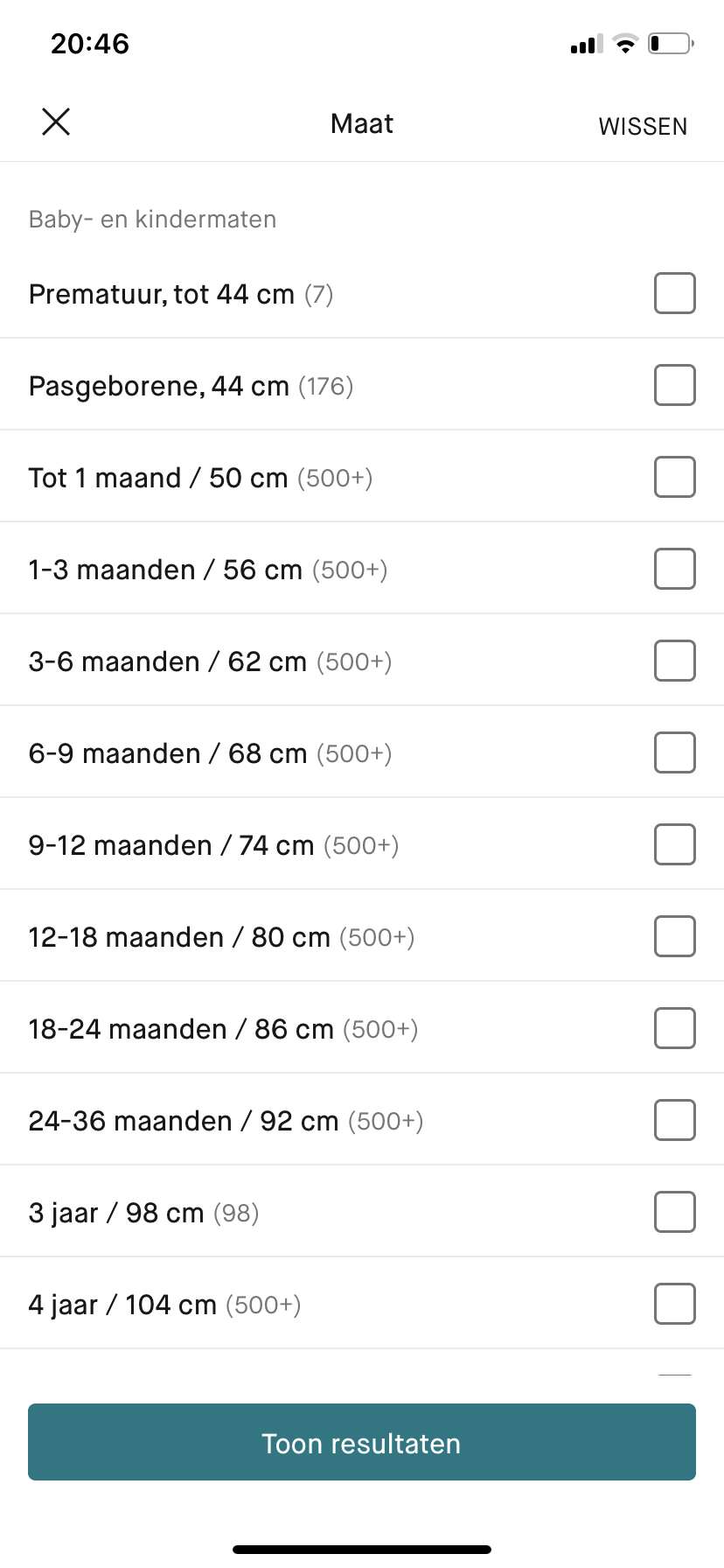Check 18-24 maanden / 86 cm

pyautogui.click(x=675, y=1028)
